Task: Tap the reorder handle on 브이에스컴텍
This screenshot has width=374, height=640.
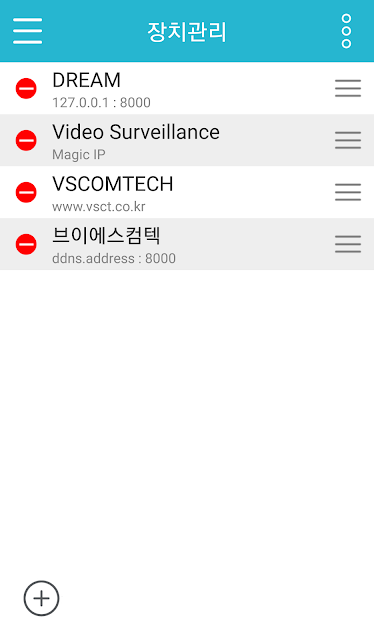Action: coord(348,244)
